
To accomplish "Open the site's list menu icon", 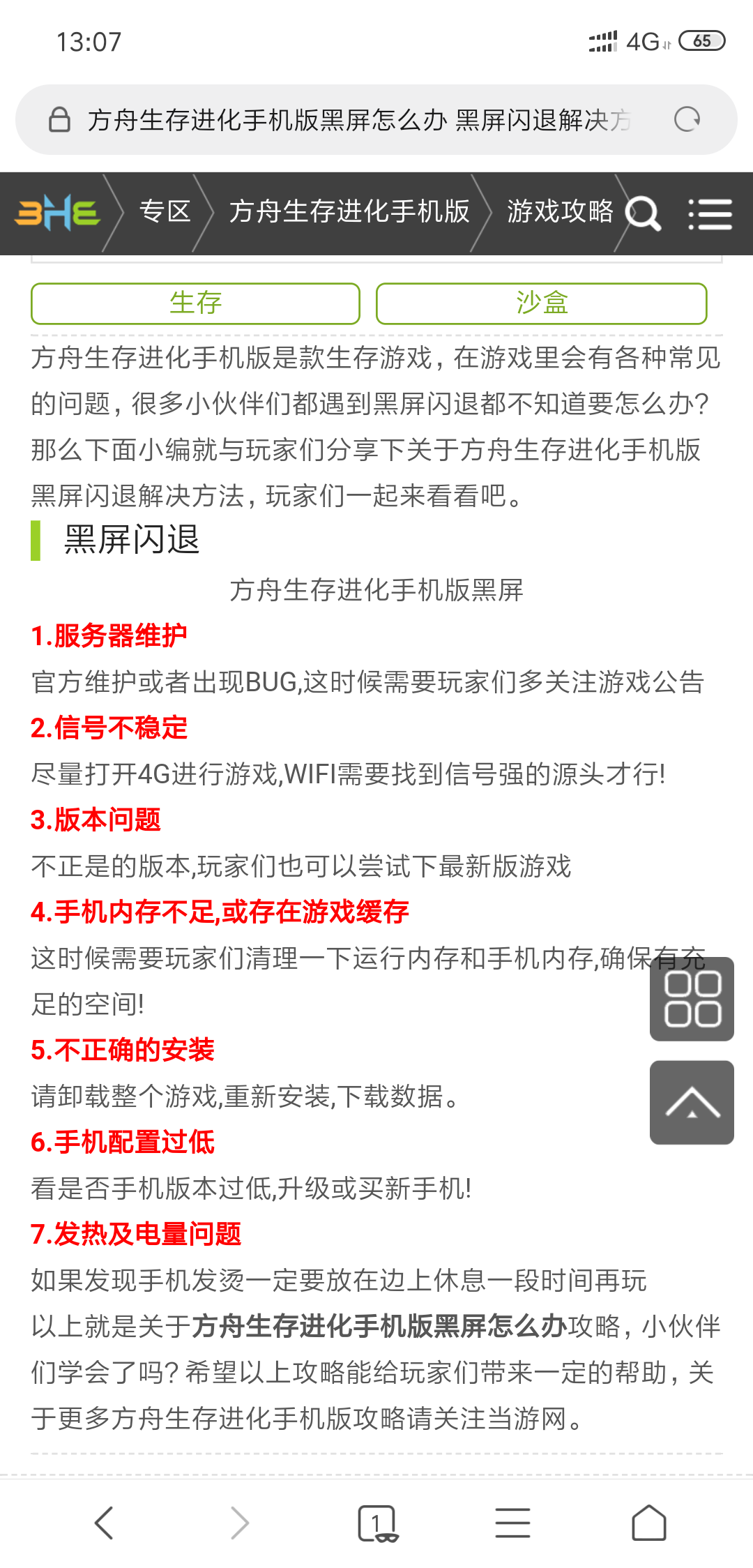I will coord(710,213).
